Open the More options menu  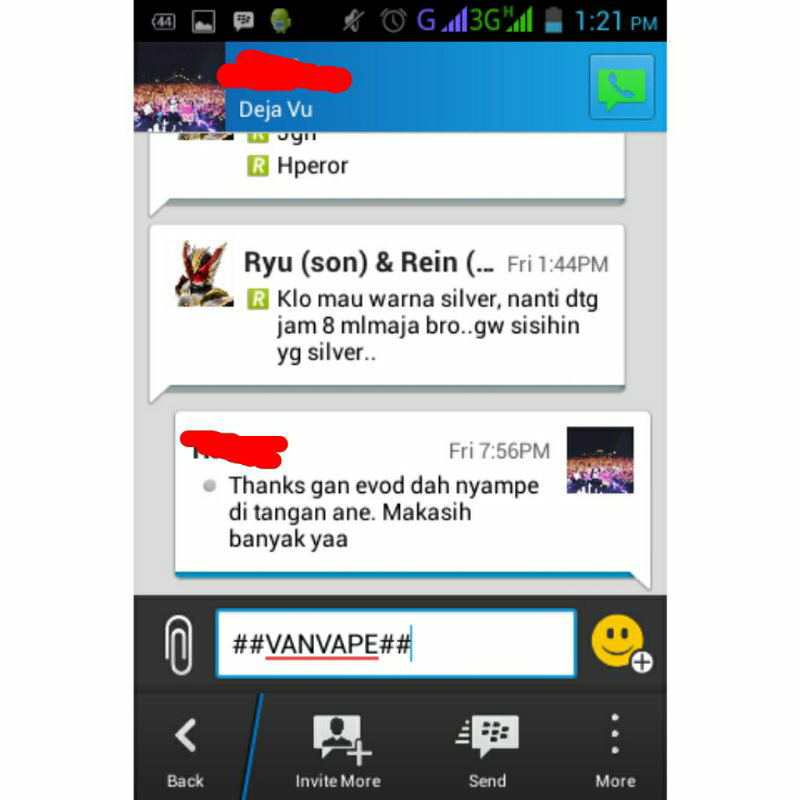(x=614, y=750)
